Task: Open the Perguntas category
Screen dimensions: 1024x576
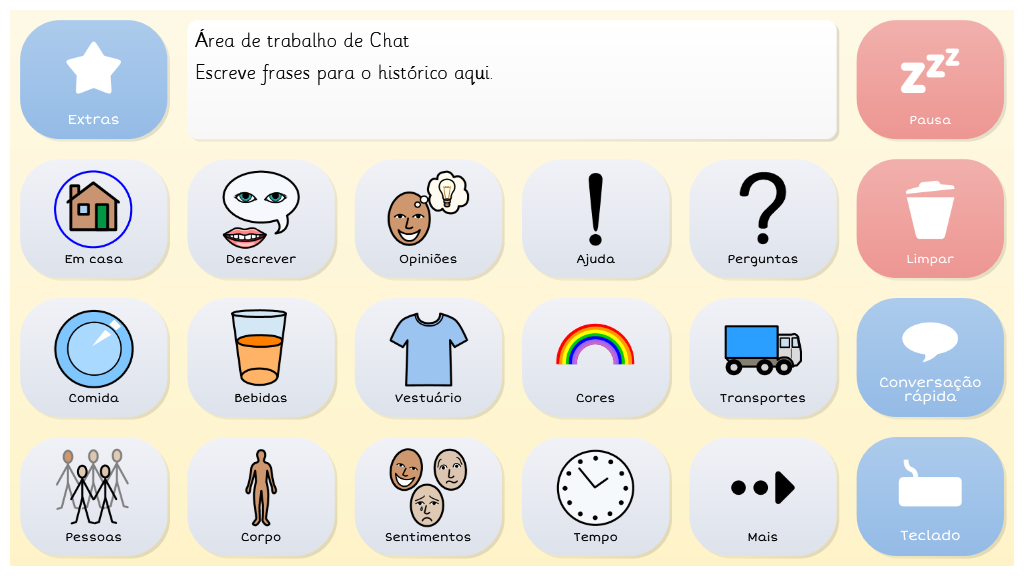Action: point(763,219)
